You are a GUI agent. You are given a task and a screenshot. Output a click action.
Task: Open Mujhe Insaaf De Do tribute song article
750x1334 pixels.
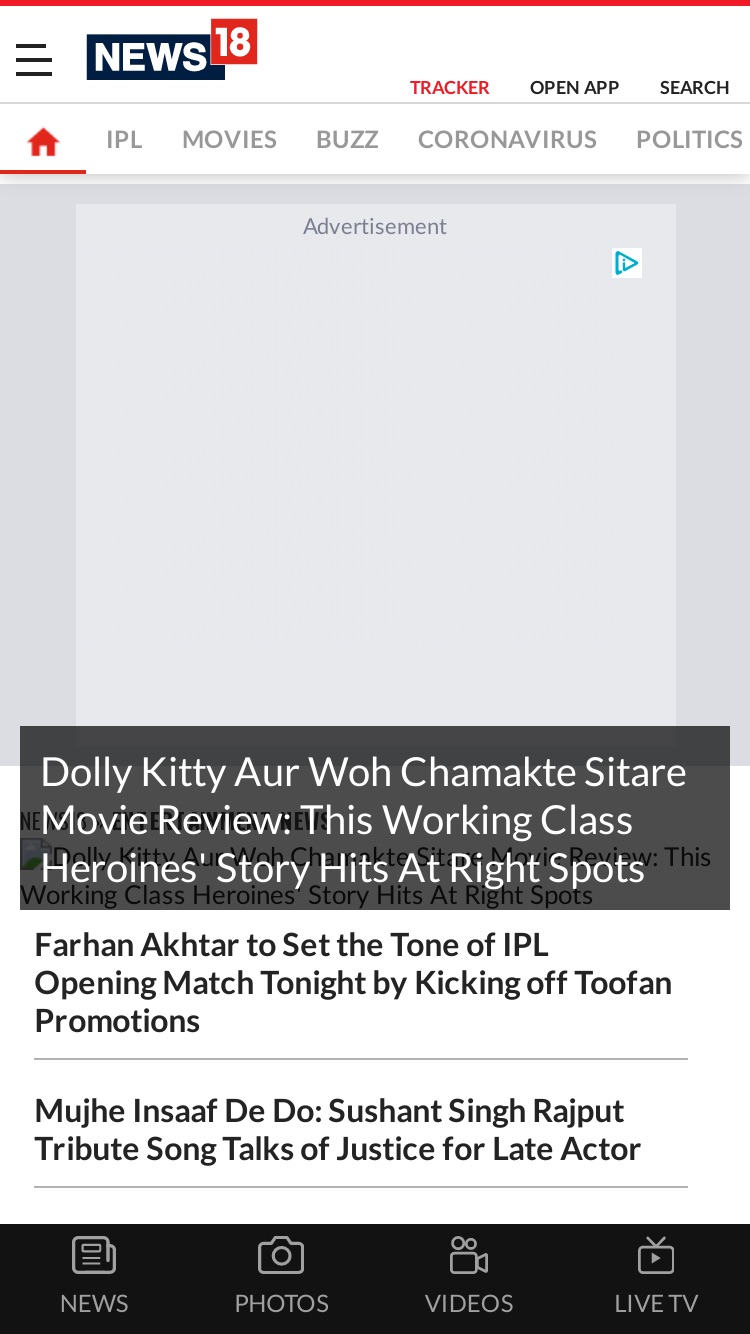click(x=337, y=1130)
